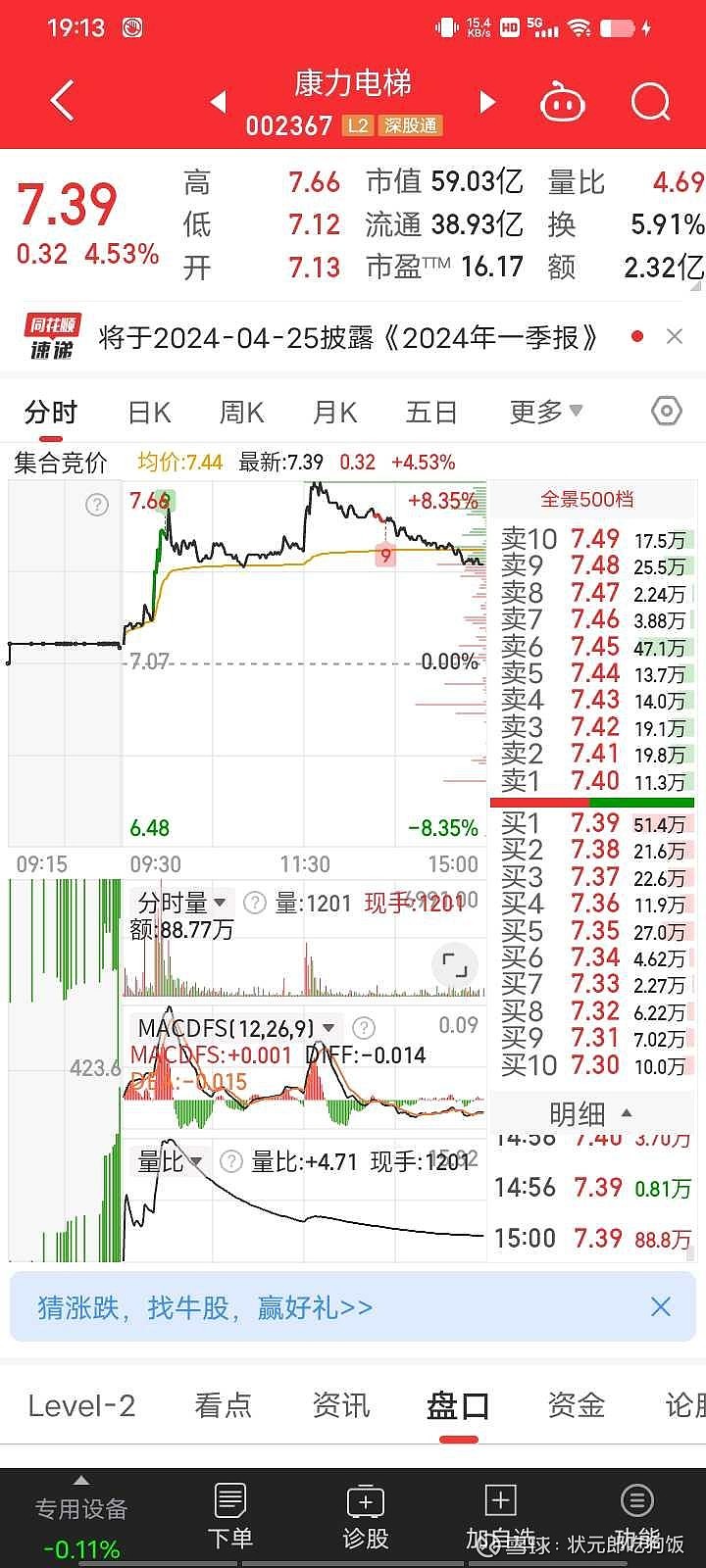Open chart settings hexagon icon
Screen dimensions: 706x1568
pyautogui.click(x=667, y=412)
